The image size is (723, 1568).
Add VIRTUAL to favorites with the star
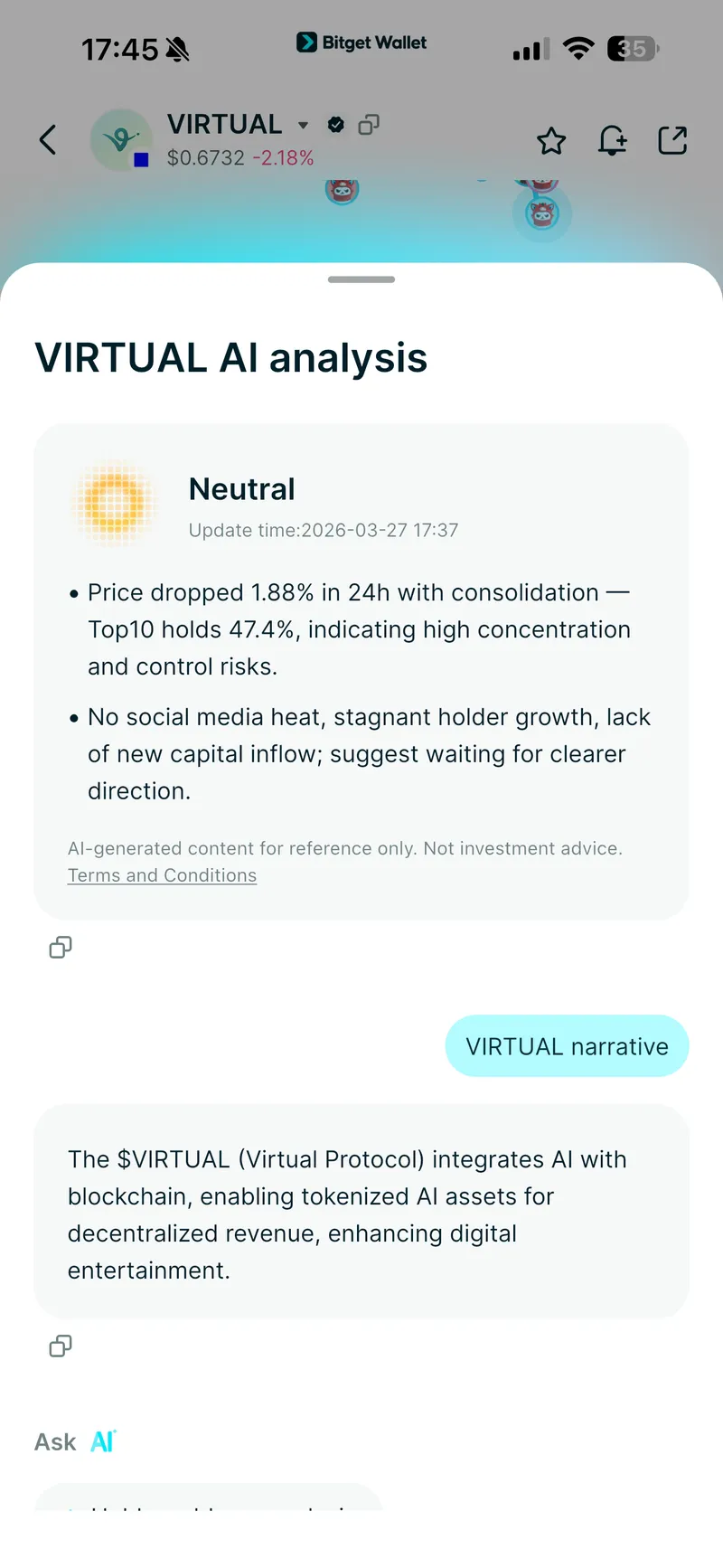pos(551,141)
